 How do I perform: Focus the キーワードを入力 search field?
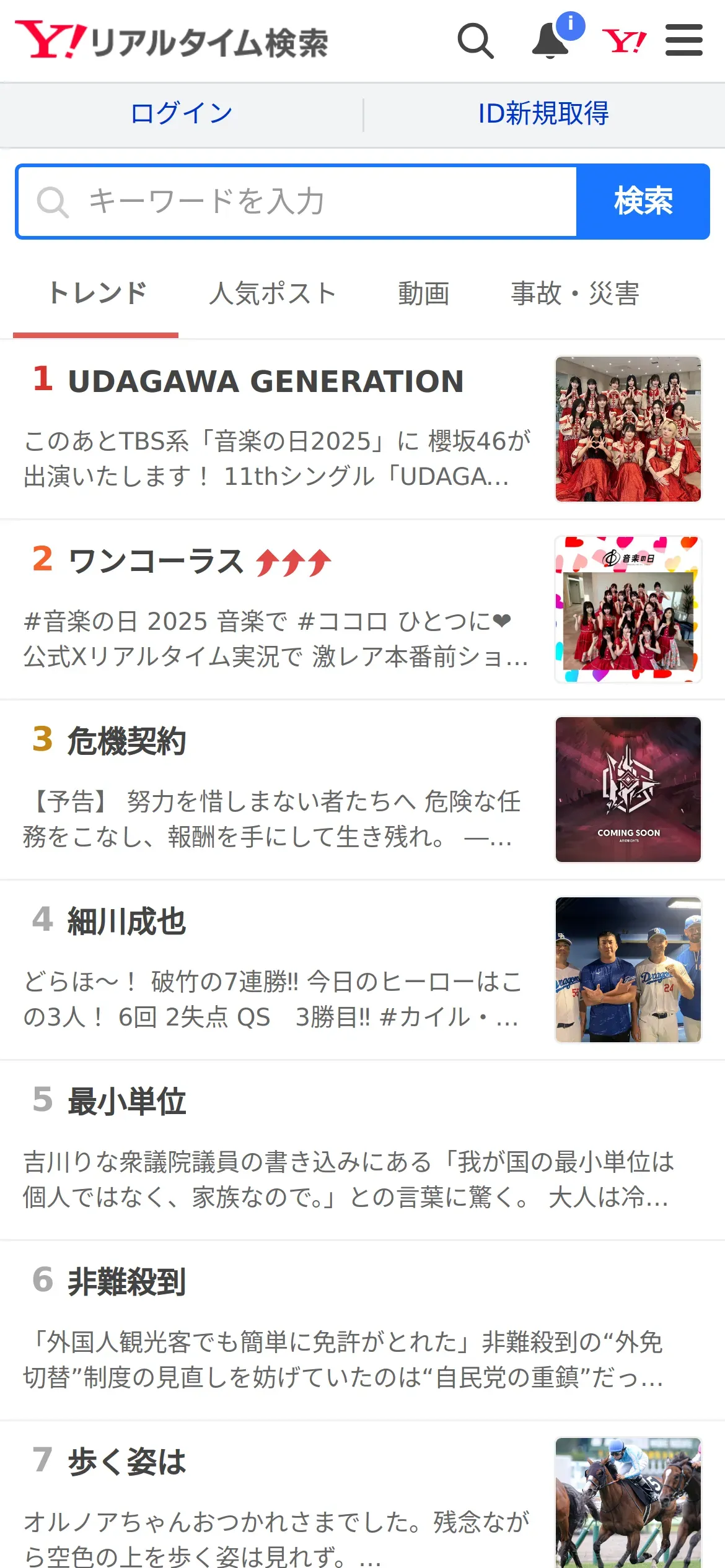tap(297, 201)
